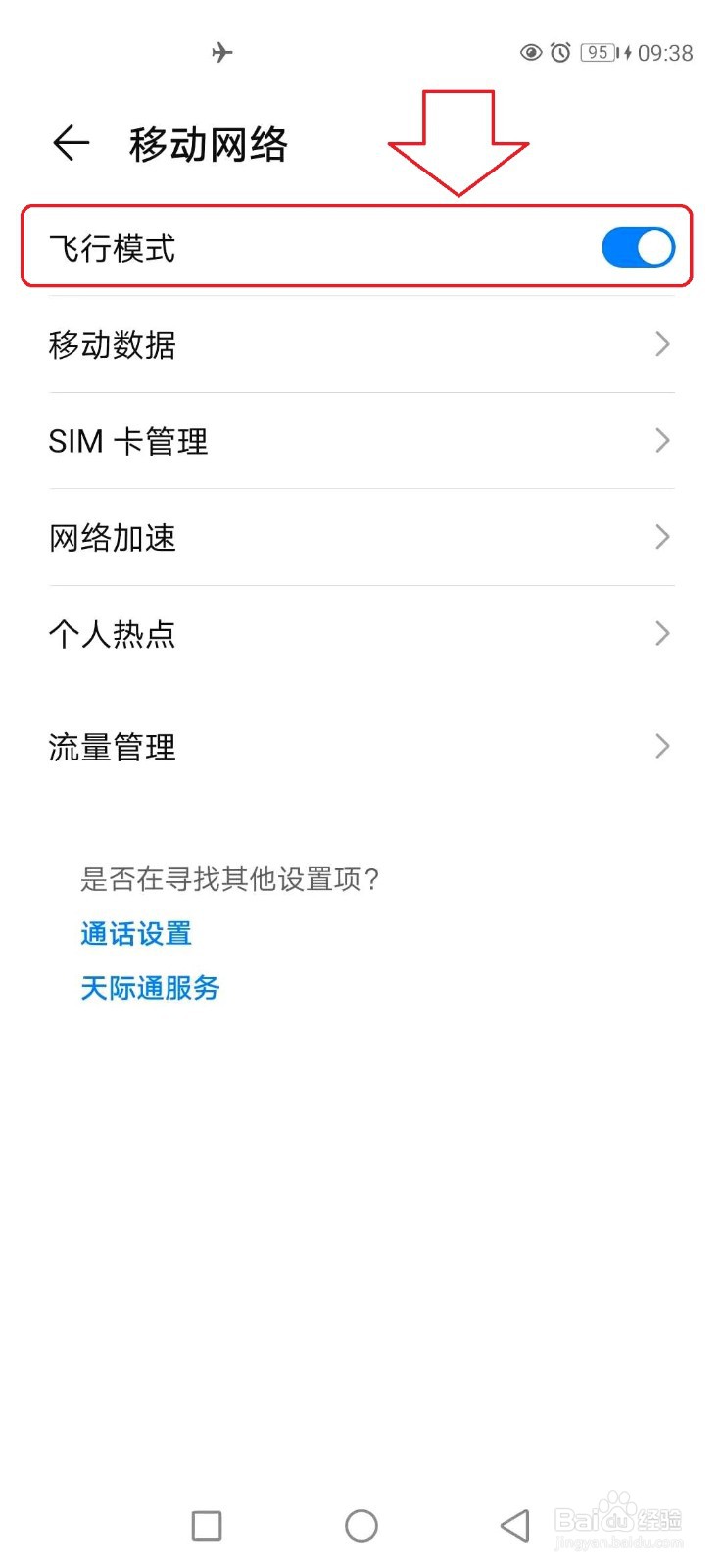This screenshot has width=723, height=1568.
Task: Click the battery level 95 indicator
Action: 596,53
